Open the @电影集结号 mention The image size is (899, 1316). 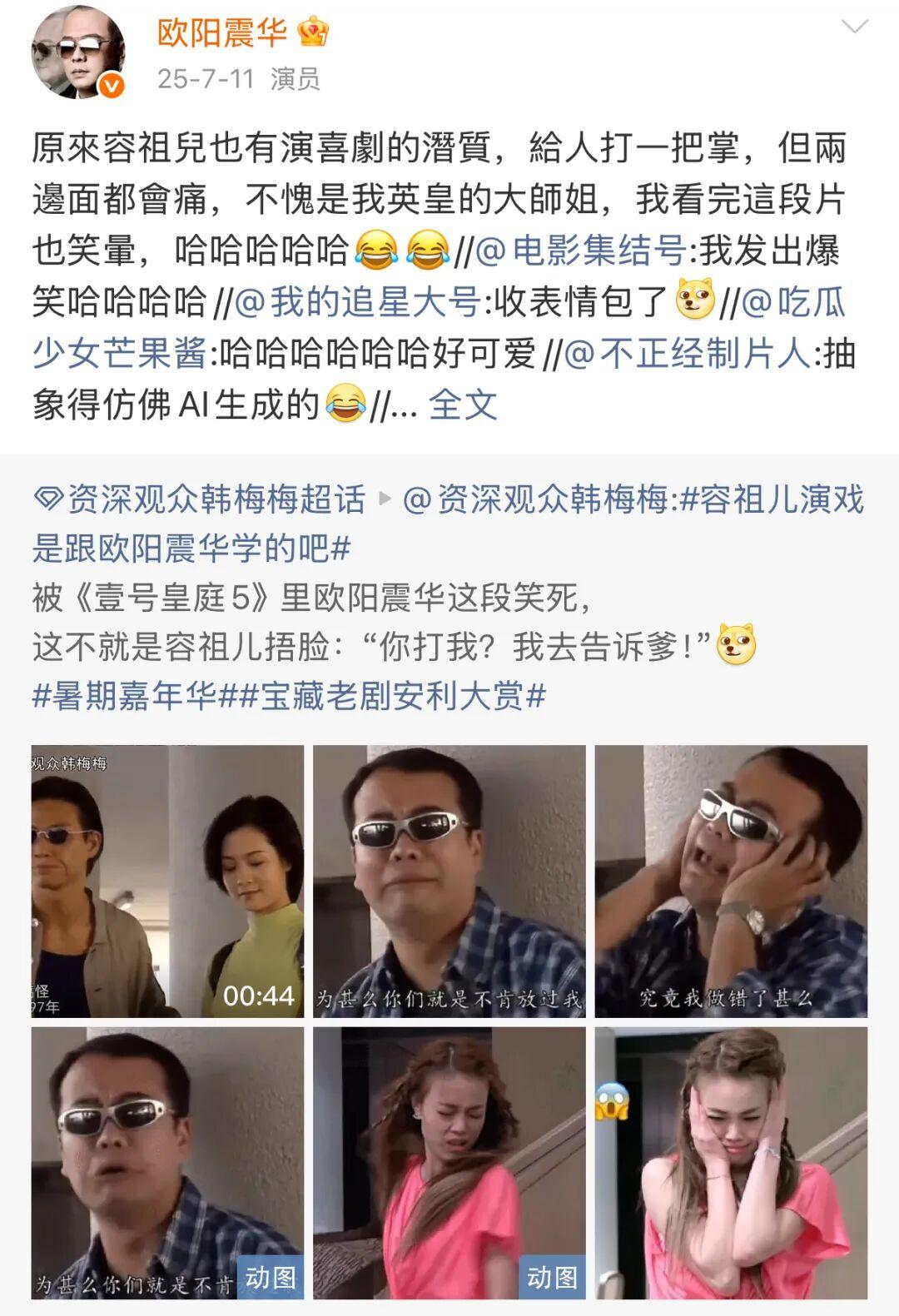(x=581, y=250)
